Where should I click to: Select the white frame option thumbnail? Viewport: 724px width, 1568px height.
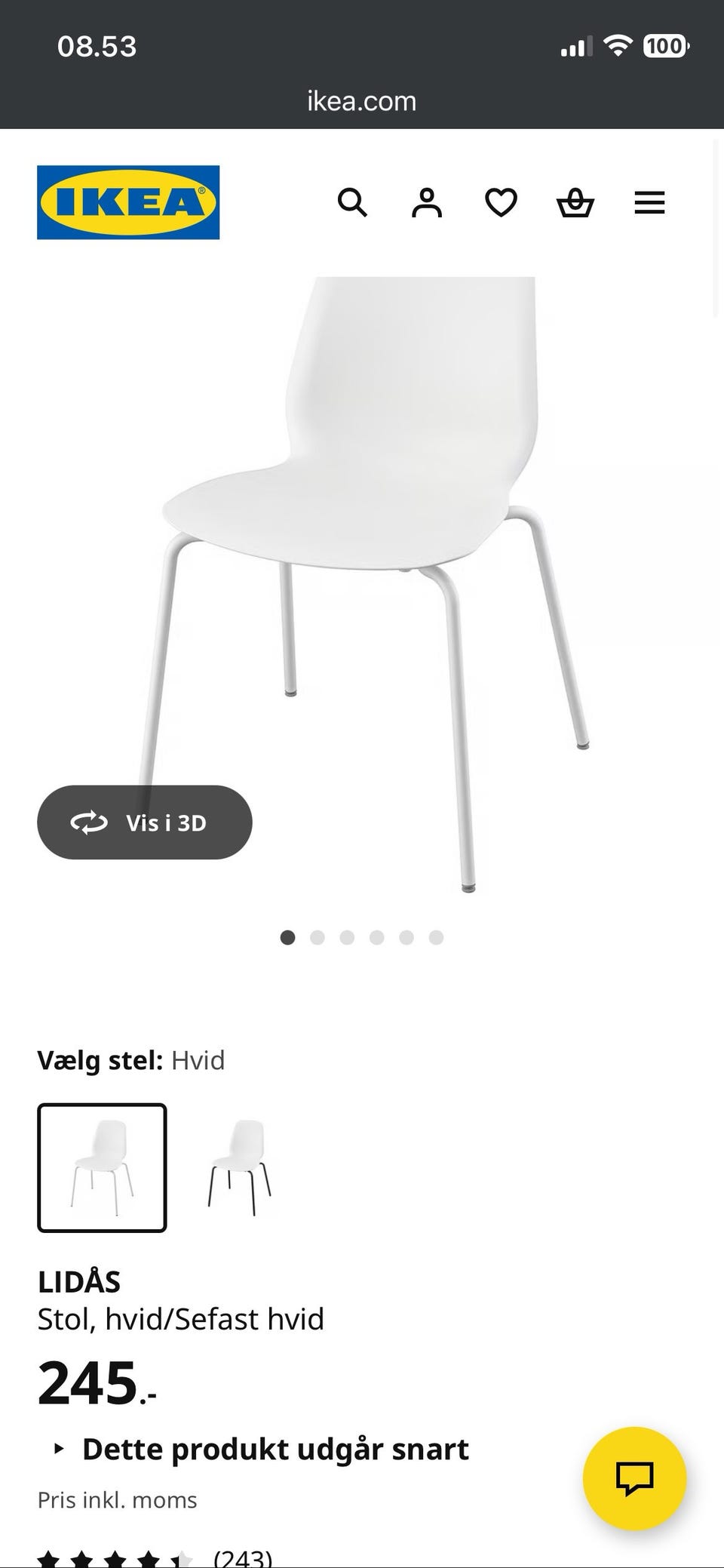coord(103,1167)
